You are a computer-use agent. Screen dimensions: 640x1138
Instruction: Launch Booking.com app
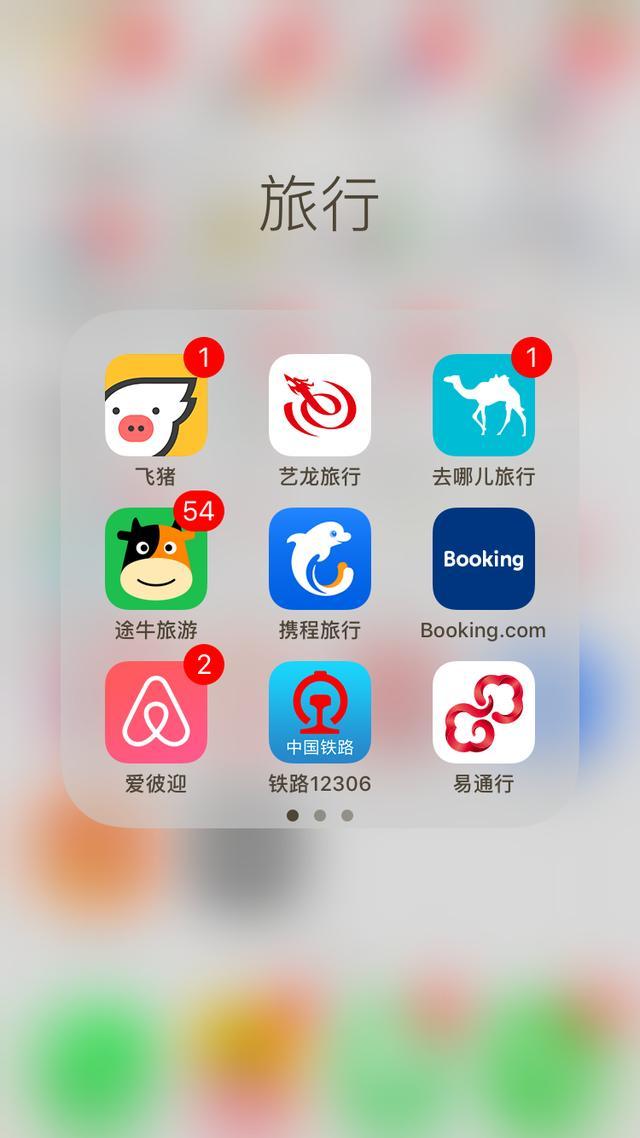[x=484, y=559]
